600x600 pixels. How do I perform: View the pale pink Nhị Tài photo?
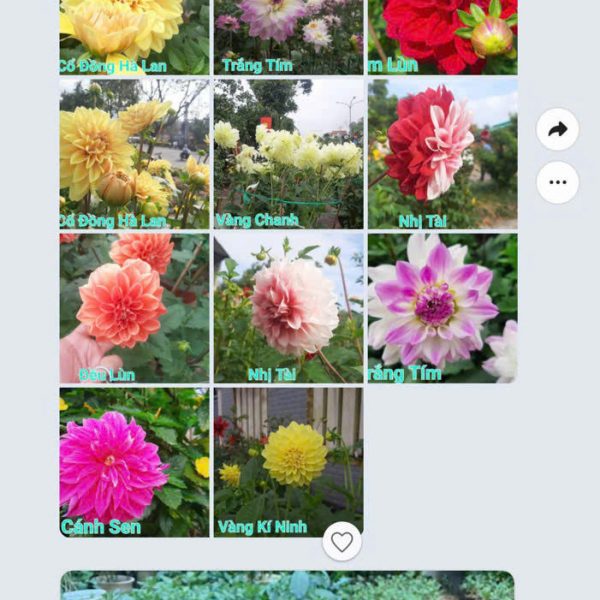288,308
